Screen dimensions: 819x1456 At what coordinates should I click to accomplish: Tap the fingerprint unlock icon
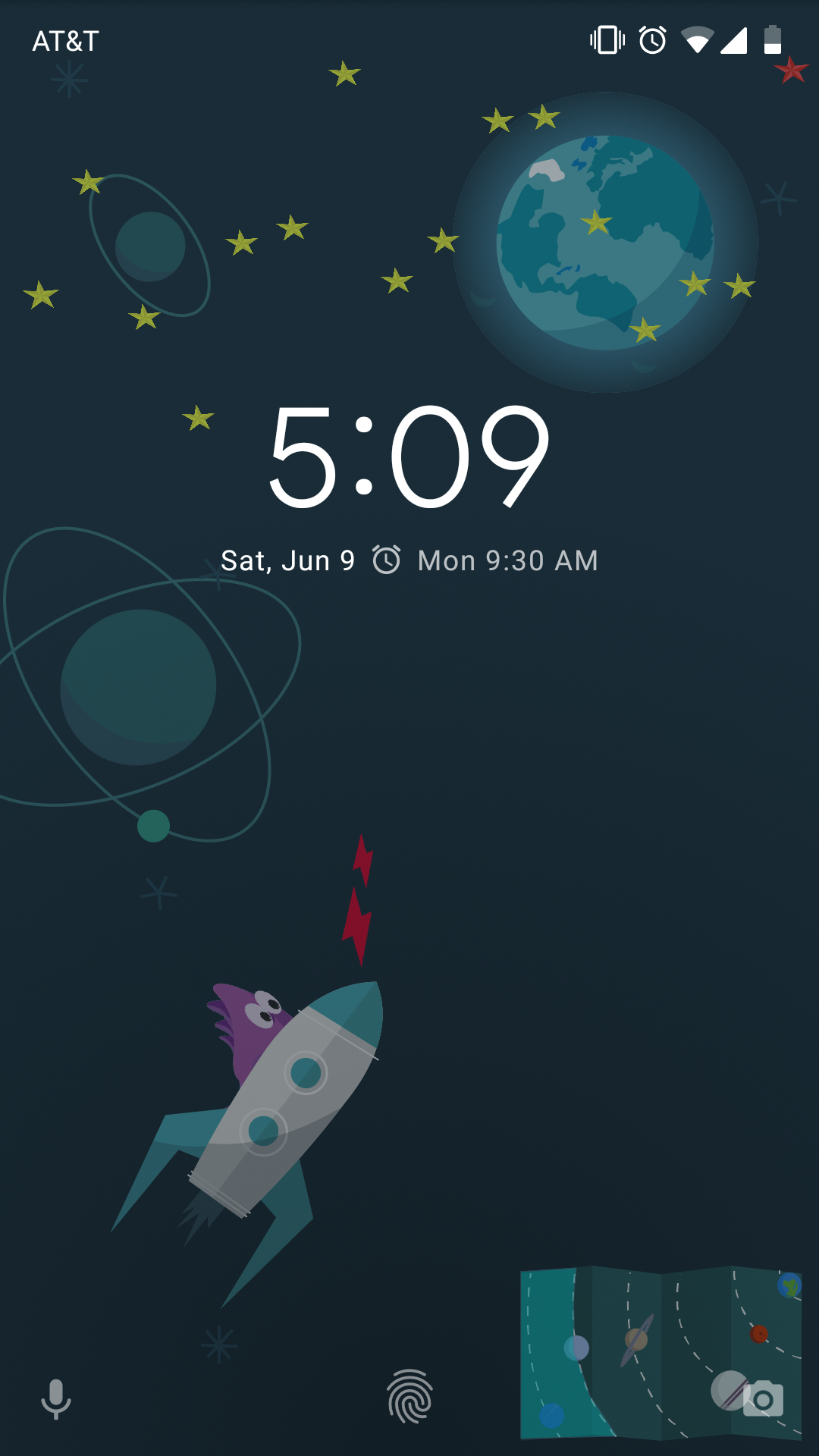409,1396
